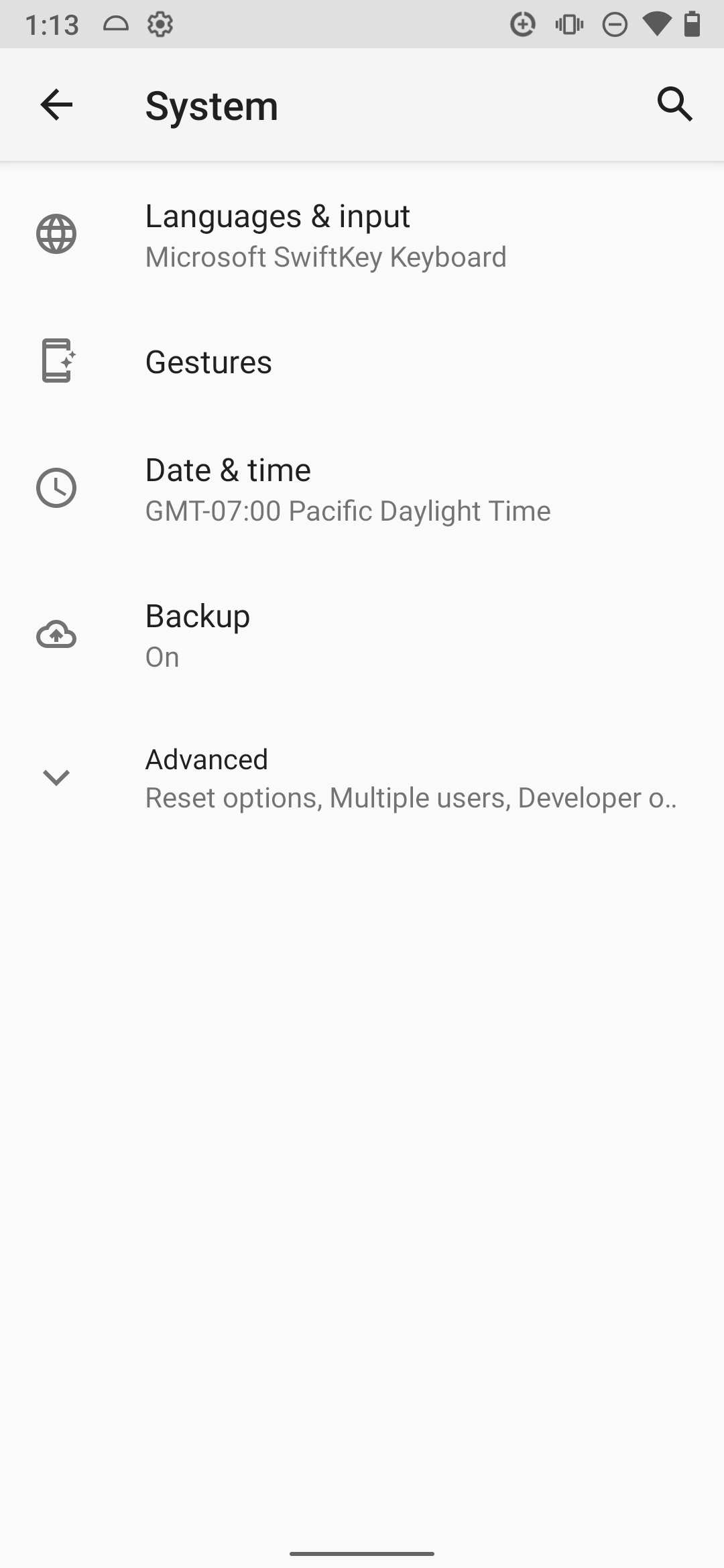Open search from the magnifier icon
This screenshot has height=1568, width=724.
point(674,105)
